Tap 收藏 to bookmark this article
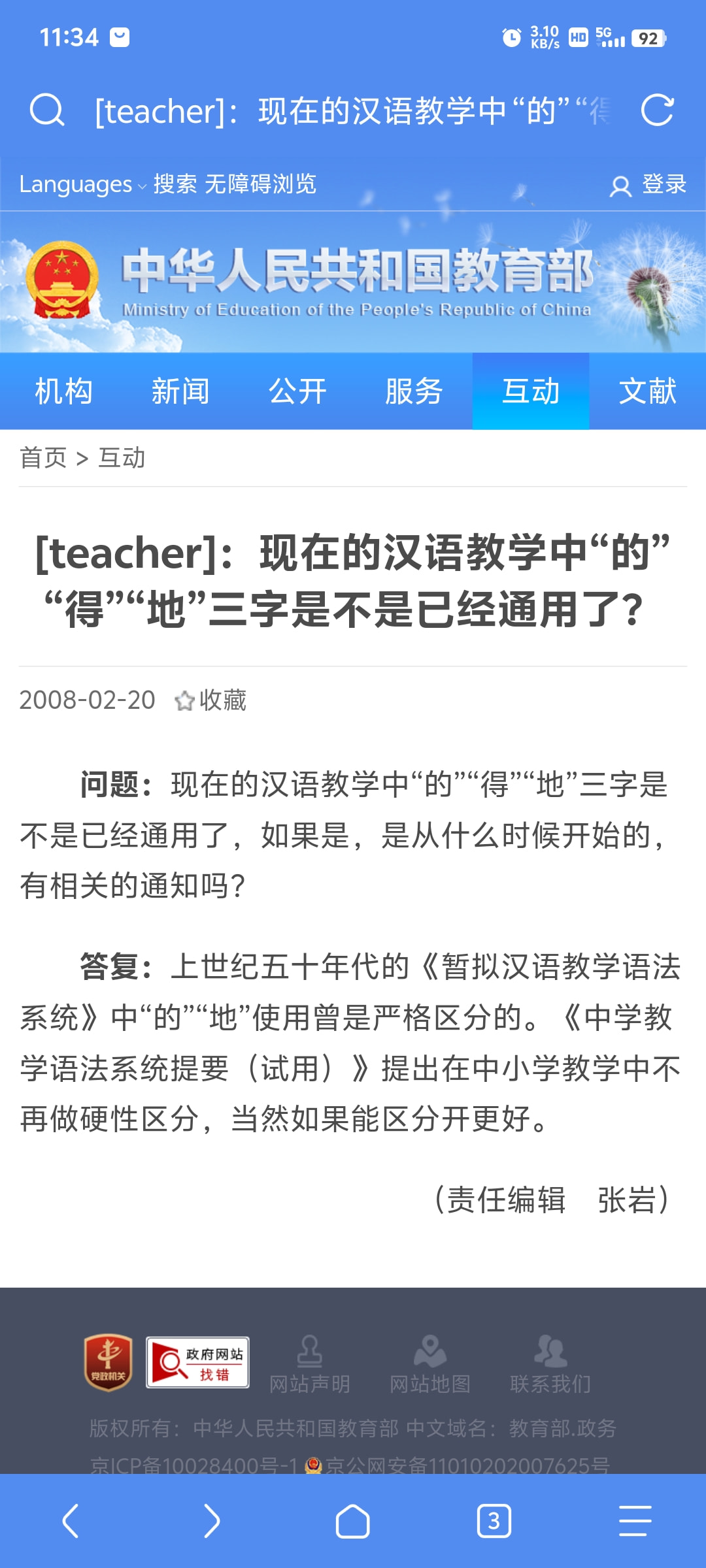The image size is (706, 1568). tap(210, 700)
